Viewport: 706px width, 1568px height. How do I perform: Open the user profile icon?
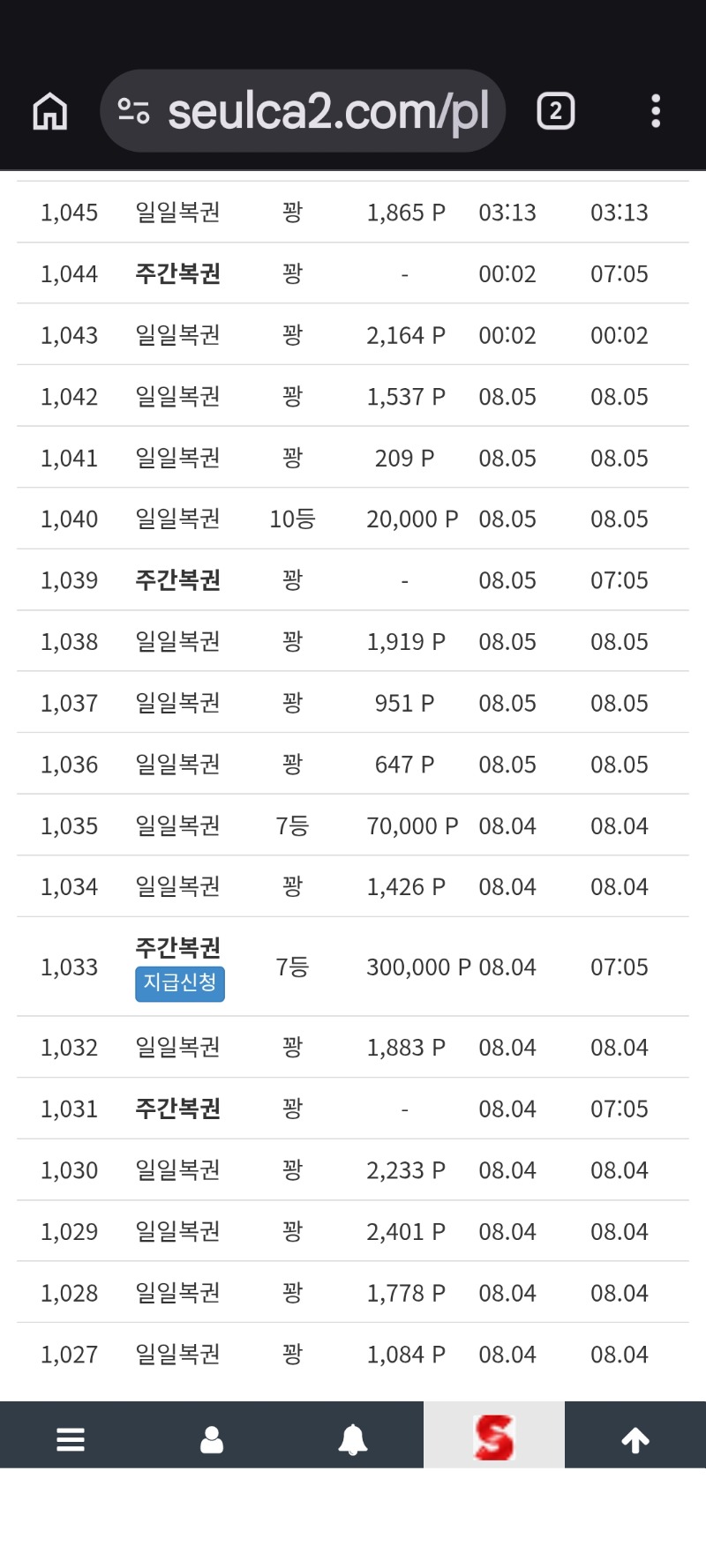pyautogui.click(x=212, y=1439)
